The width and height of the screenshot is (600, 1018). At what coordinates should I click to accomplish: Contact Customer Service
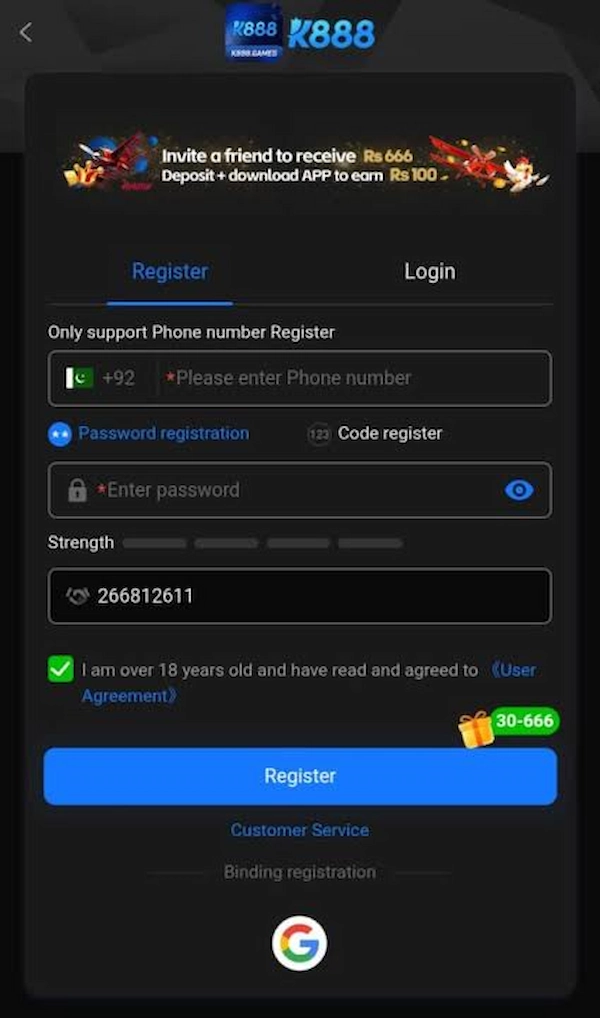click(300, 830)
